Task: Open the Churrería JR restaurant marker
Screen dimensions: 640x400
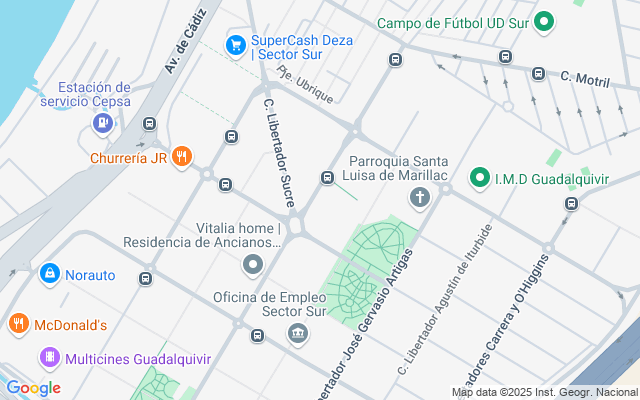Action: click(x=182, y=157)
